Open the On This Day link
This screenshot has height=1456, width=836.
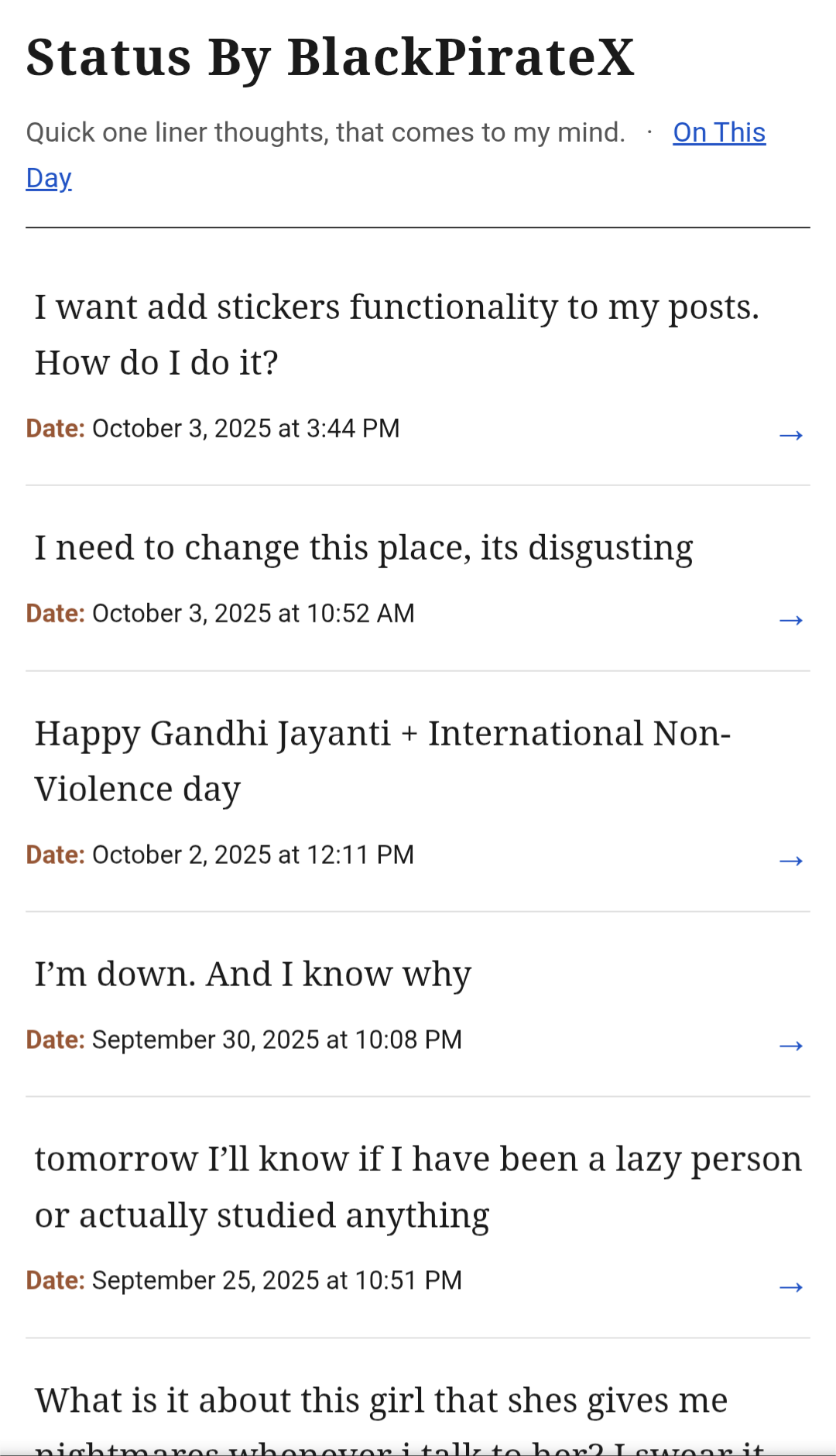click(718, 133)
